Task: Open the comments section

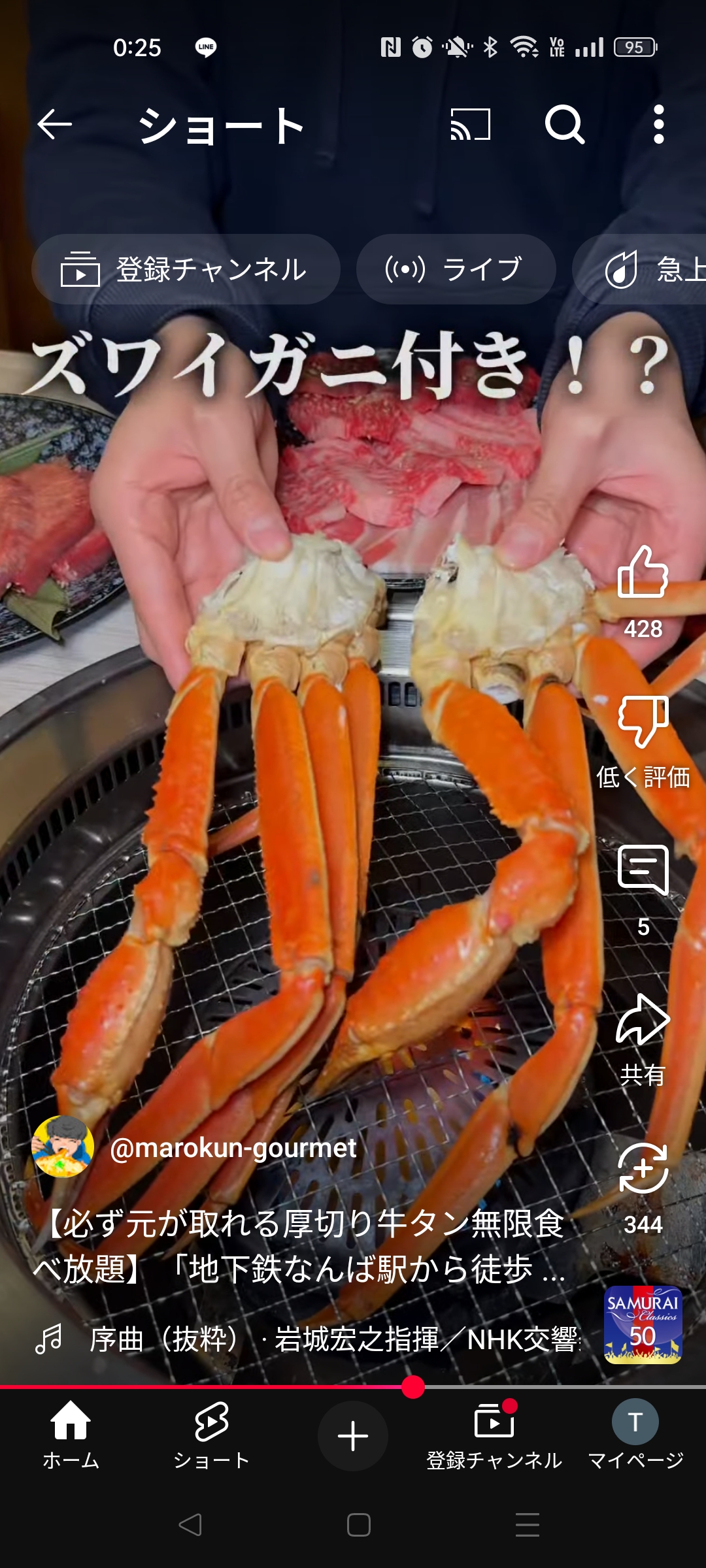Action: point(643,871)
